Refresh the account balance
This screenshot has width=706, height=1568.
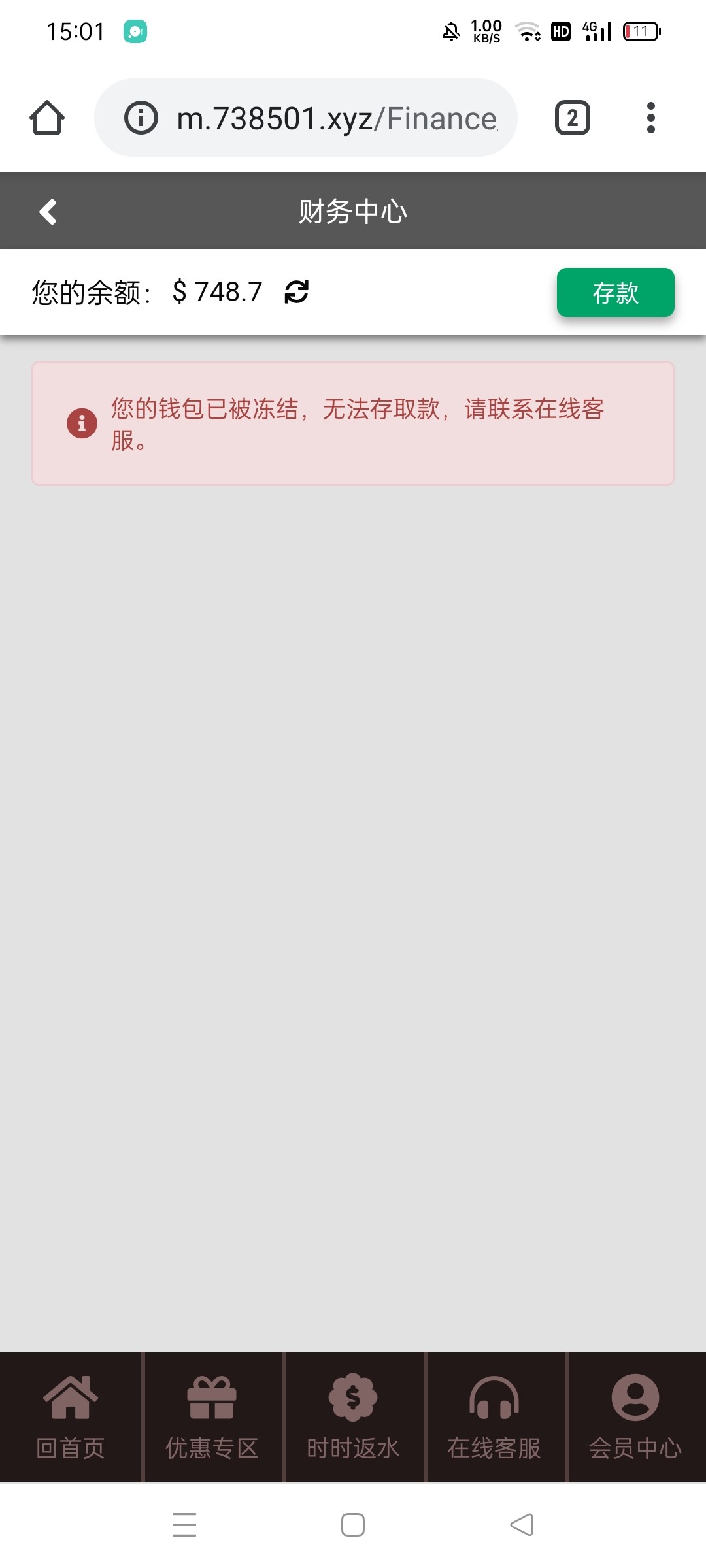click(x=296, y=291)
